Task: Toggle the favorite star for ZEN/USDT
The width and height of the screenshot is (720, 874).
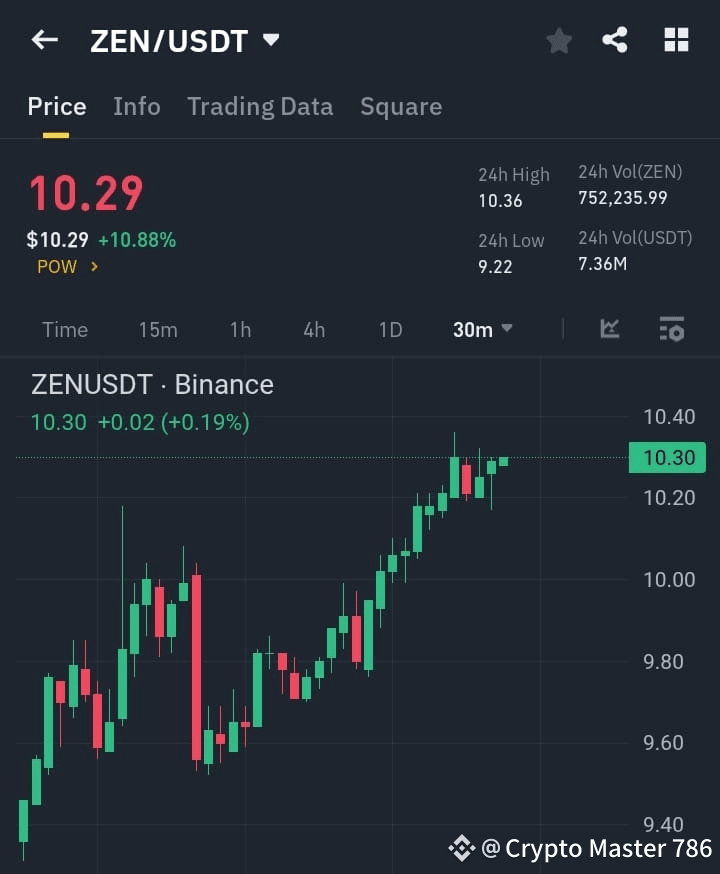Action: [558, 40]
